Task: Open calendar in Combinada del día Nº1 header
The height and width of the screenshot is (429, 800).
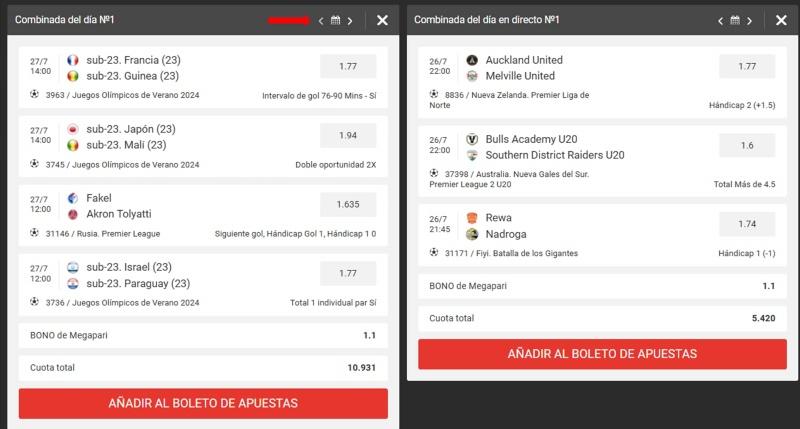Action: point(335,20)
